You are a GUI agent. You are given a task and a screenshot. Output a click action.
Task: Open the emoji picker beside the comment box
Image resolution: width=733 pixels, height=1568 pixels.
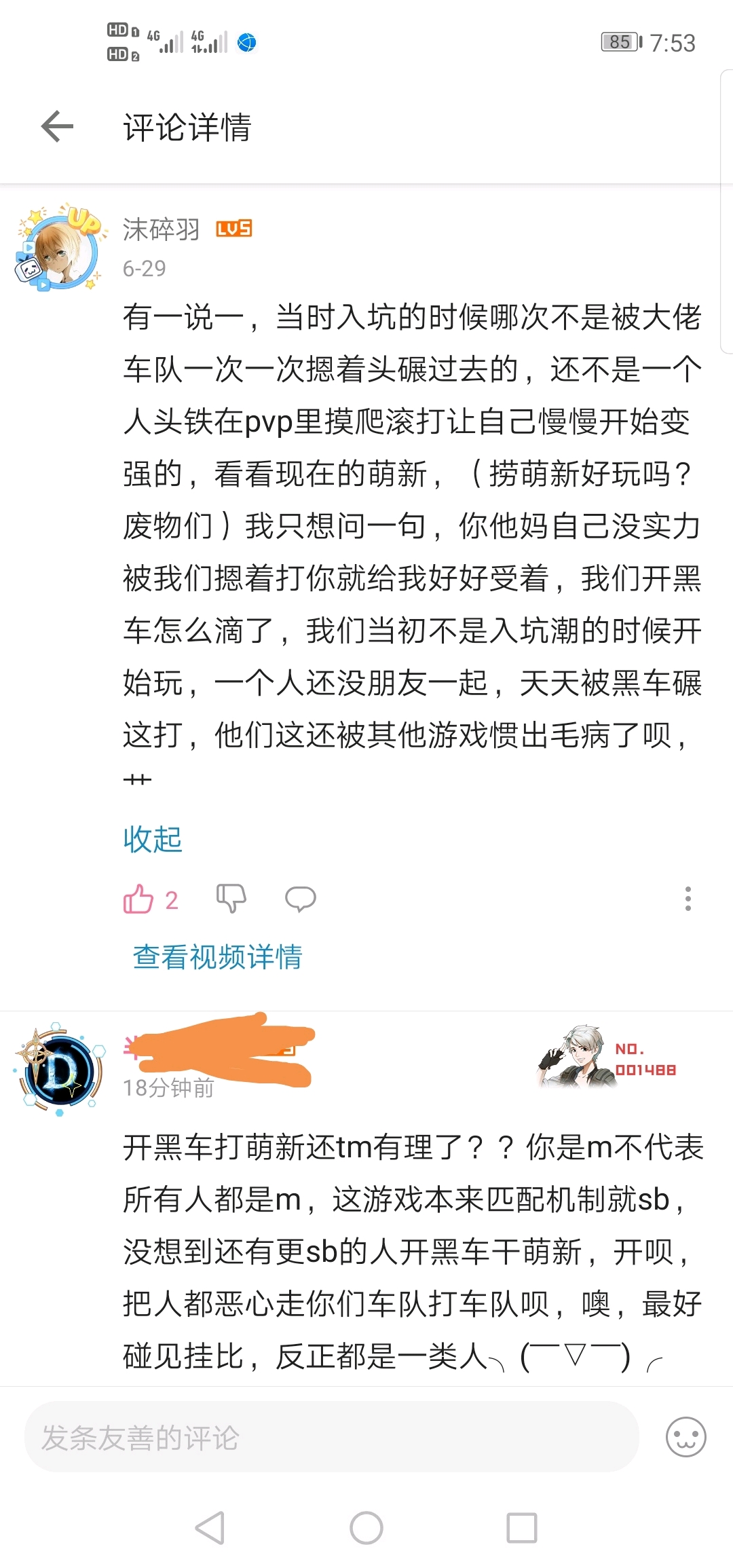[x=685, y=1437]
